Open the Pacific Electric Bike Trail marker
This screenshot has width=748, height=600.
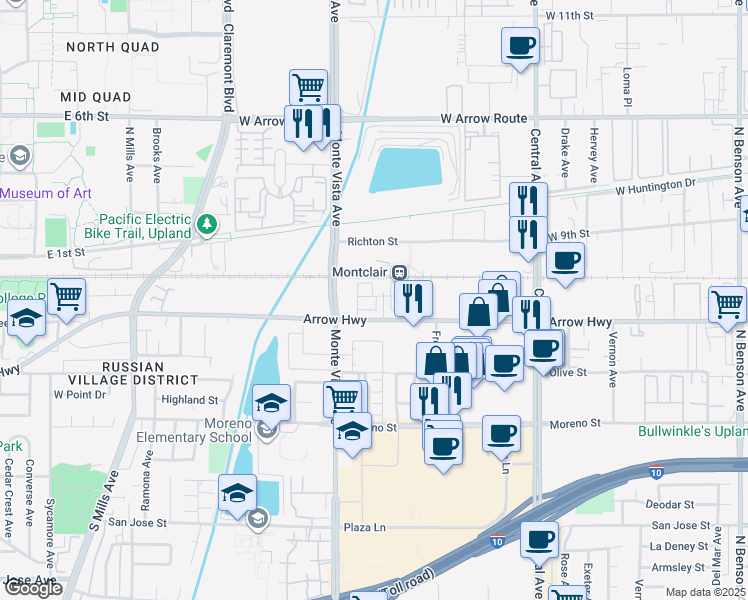207,223
